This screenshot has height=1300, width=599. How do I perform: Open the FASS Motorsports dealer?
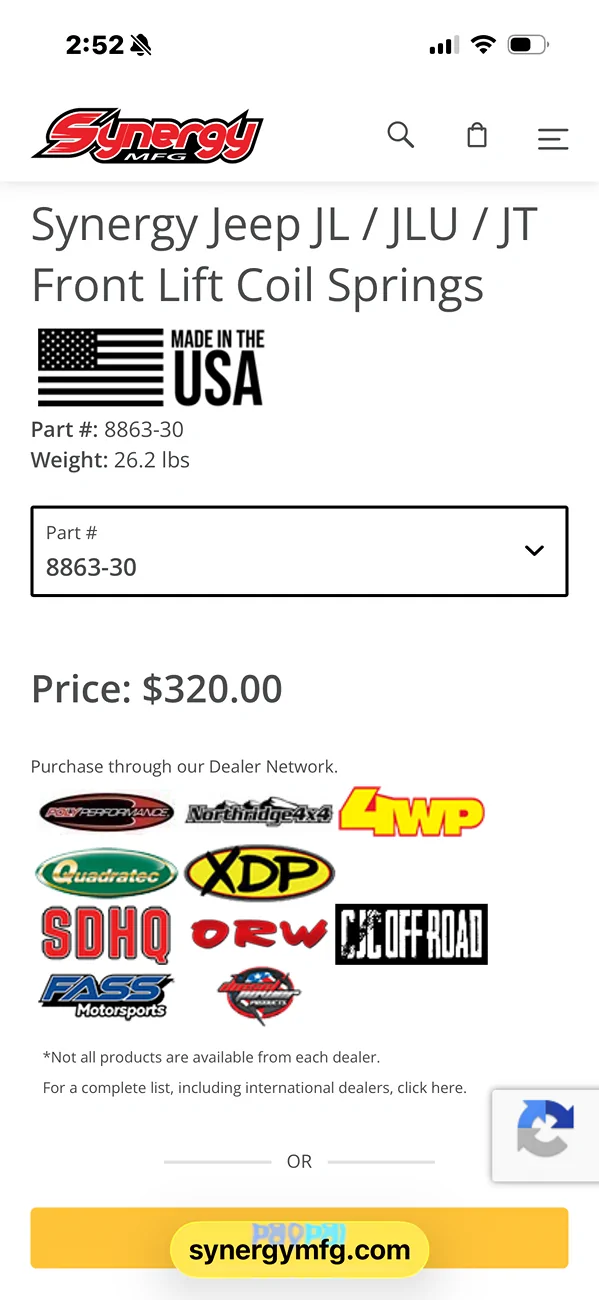pos(106,996)
